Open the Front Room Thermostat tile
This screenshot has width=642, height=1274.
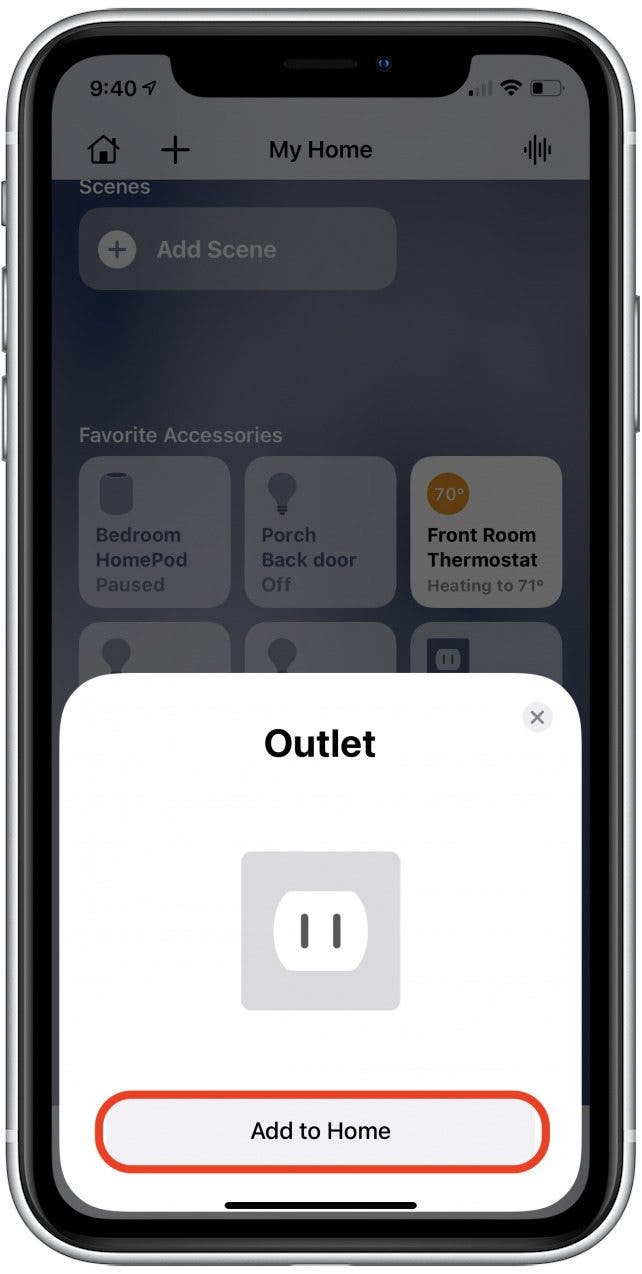point(486,531)
